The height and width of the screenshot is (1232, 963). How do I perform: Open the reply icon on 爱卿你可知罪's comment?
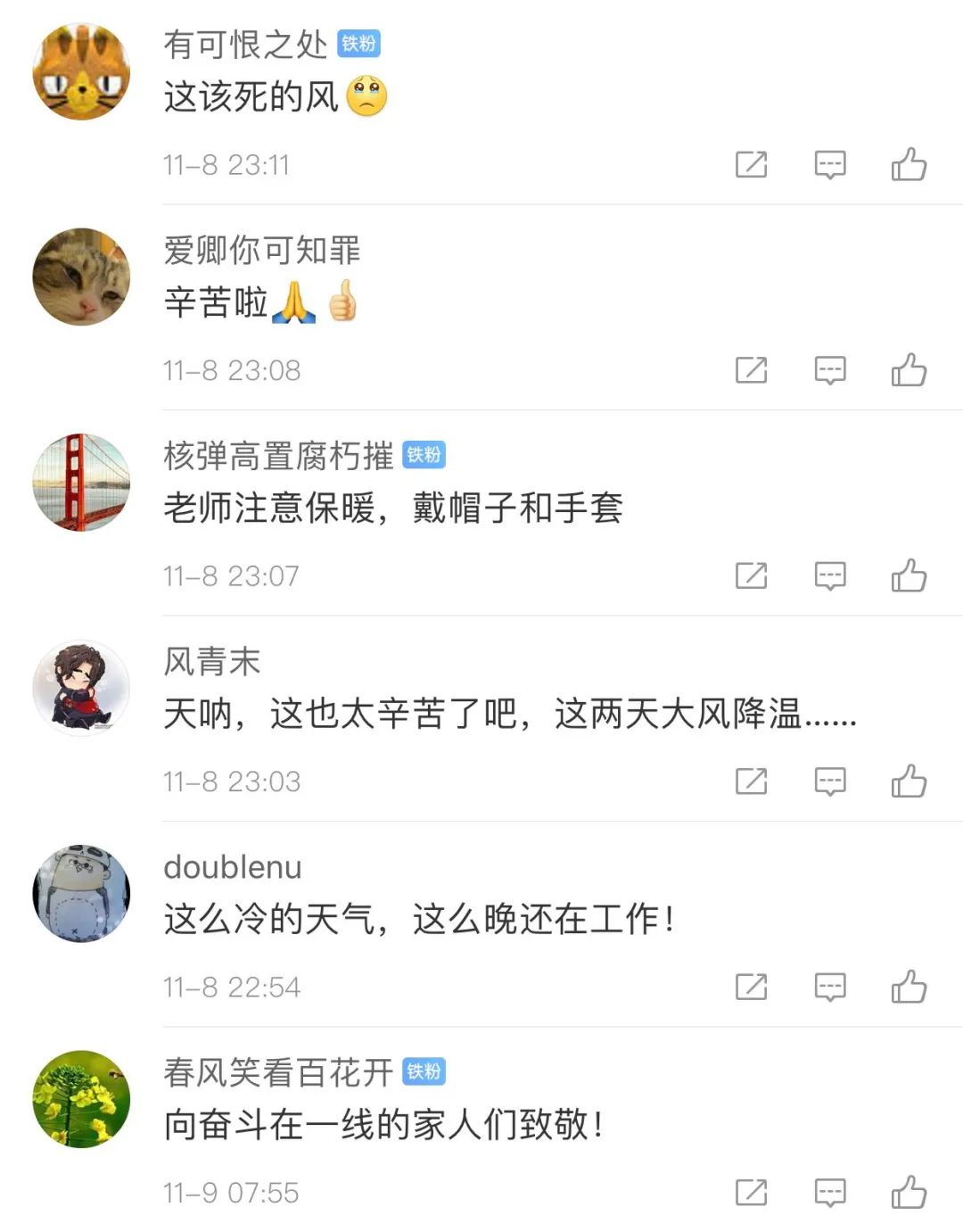coord(829,370)
